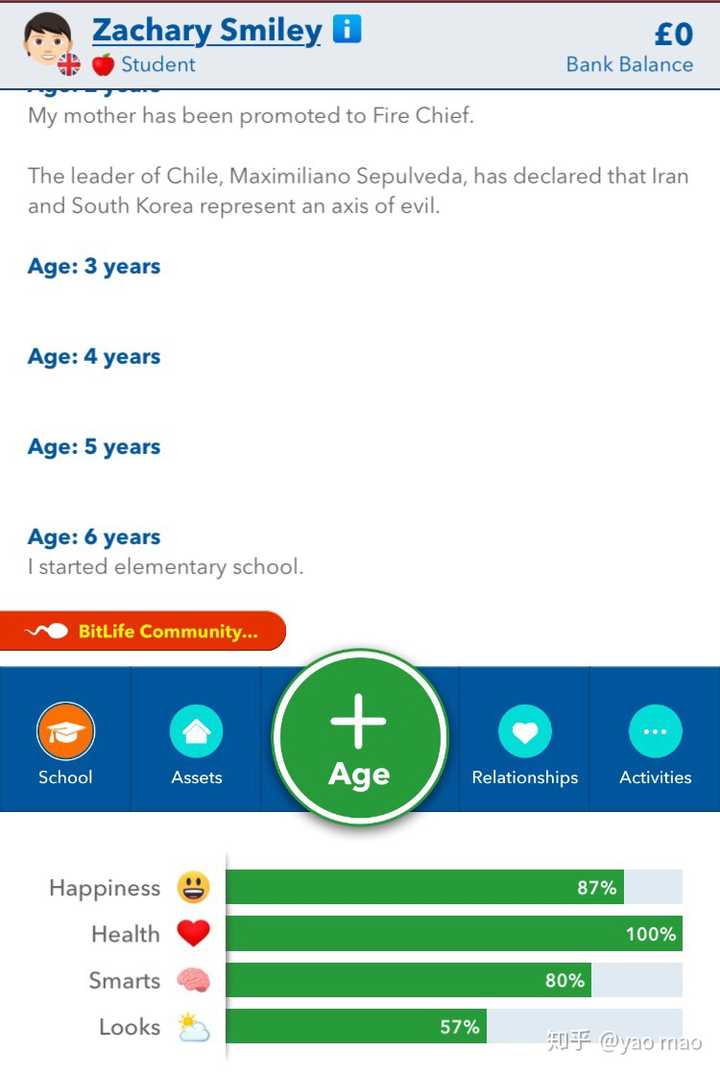Select the Age: 6 years log entry
The image size is (720, 1074).
click(x=93, y=536)
